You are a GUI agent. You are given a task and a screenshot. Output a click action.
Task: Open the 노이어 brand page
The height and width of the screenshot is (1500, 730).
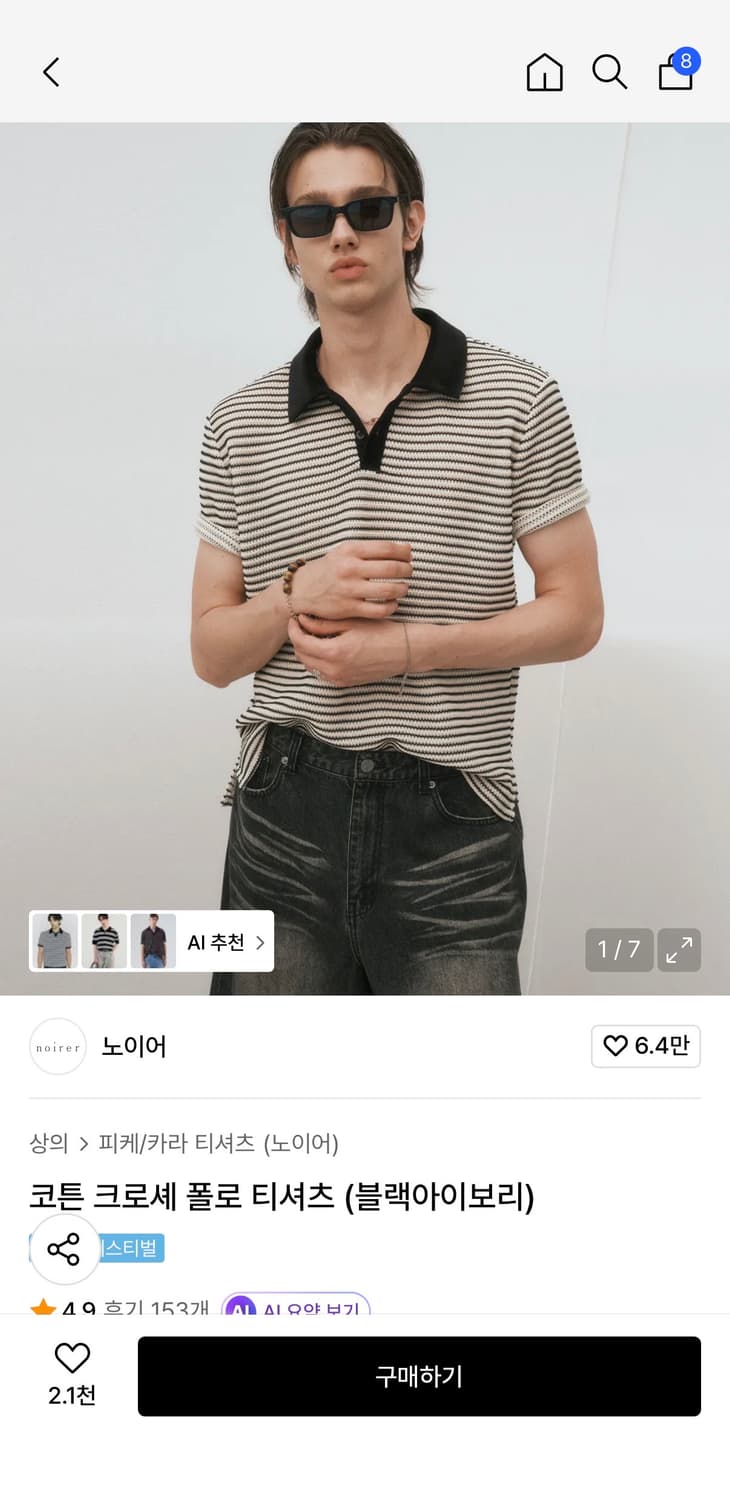133,1046
